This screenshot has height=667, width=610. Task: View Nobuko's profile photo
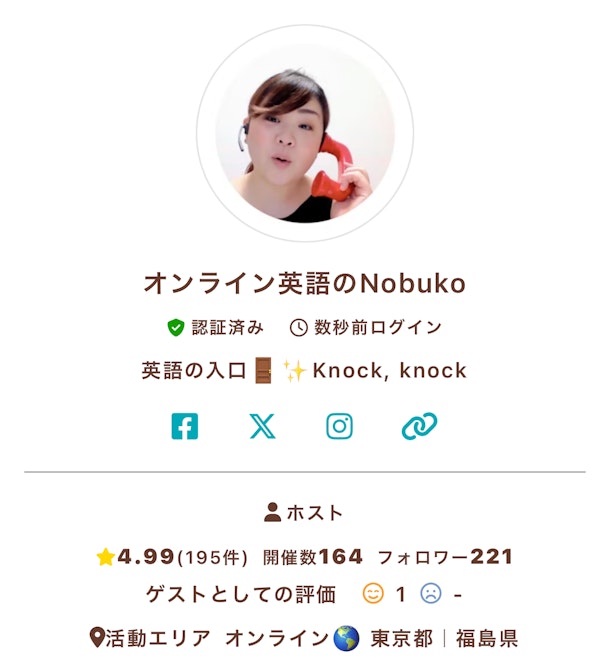tap(304, 135)
